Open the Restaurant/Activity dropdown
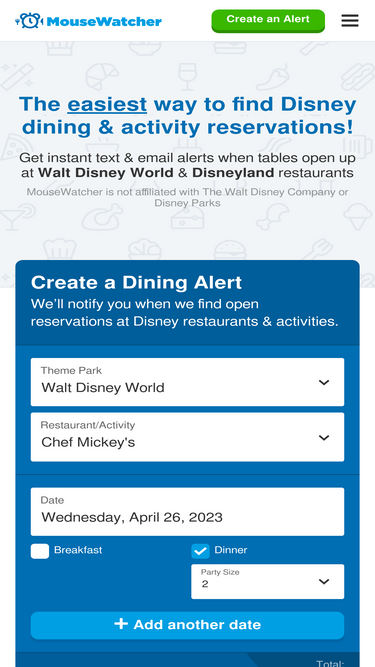Image resolution: width=375 pixels, height=667 pixels. coord(188,437)
